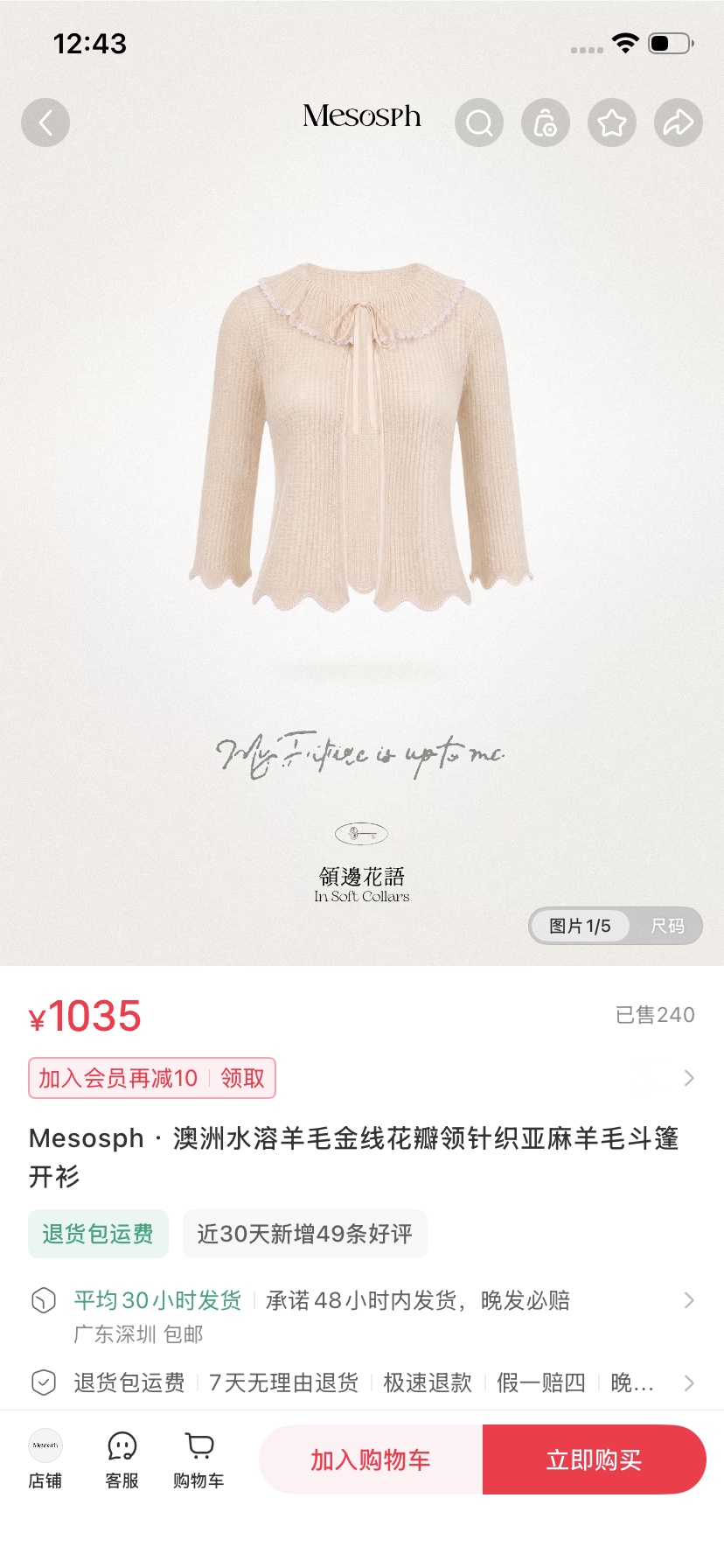Contact 客服 customer service

point(122,1459)
